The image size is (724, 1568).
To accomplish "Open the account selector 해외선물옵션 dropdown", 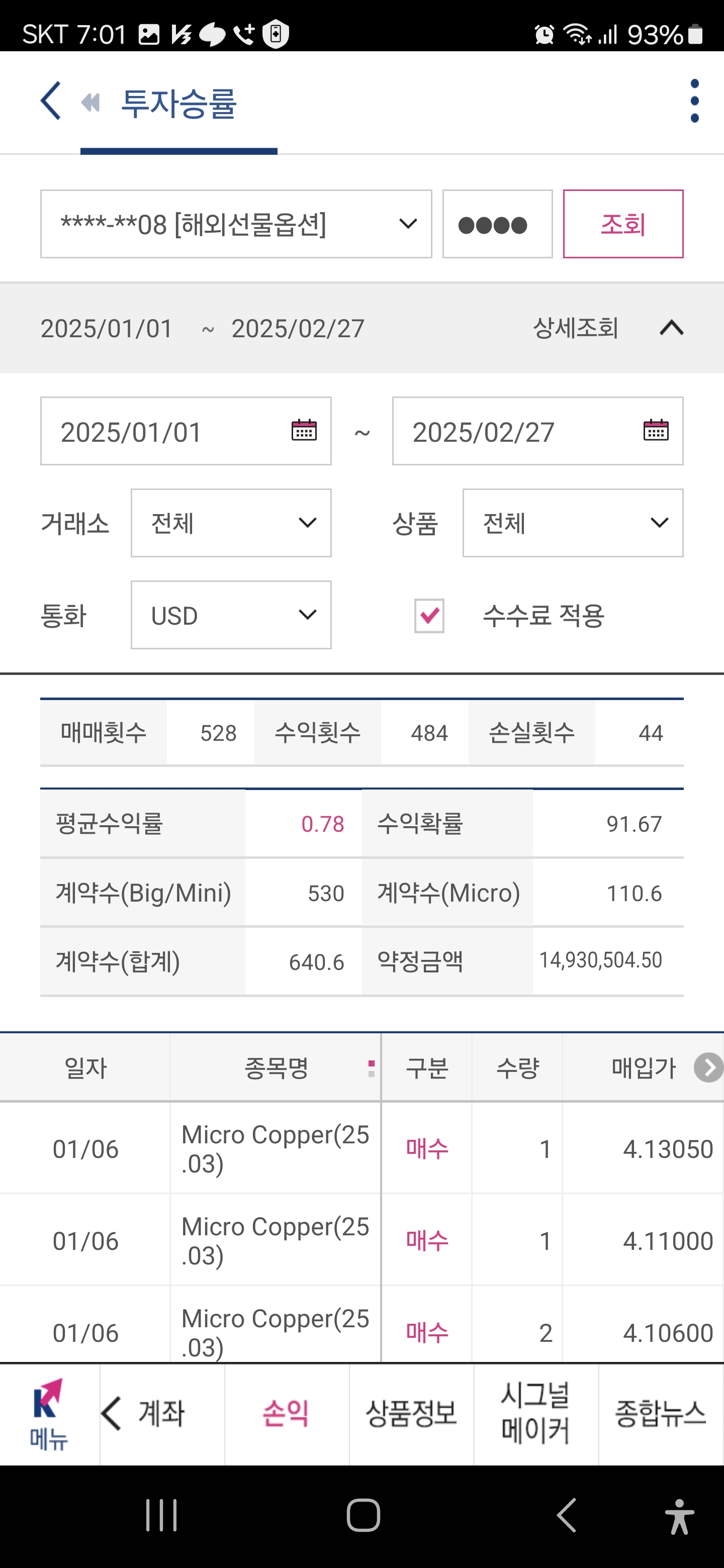I will (236, 224).
